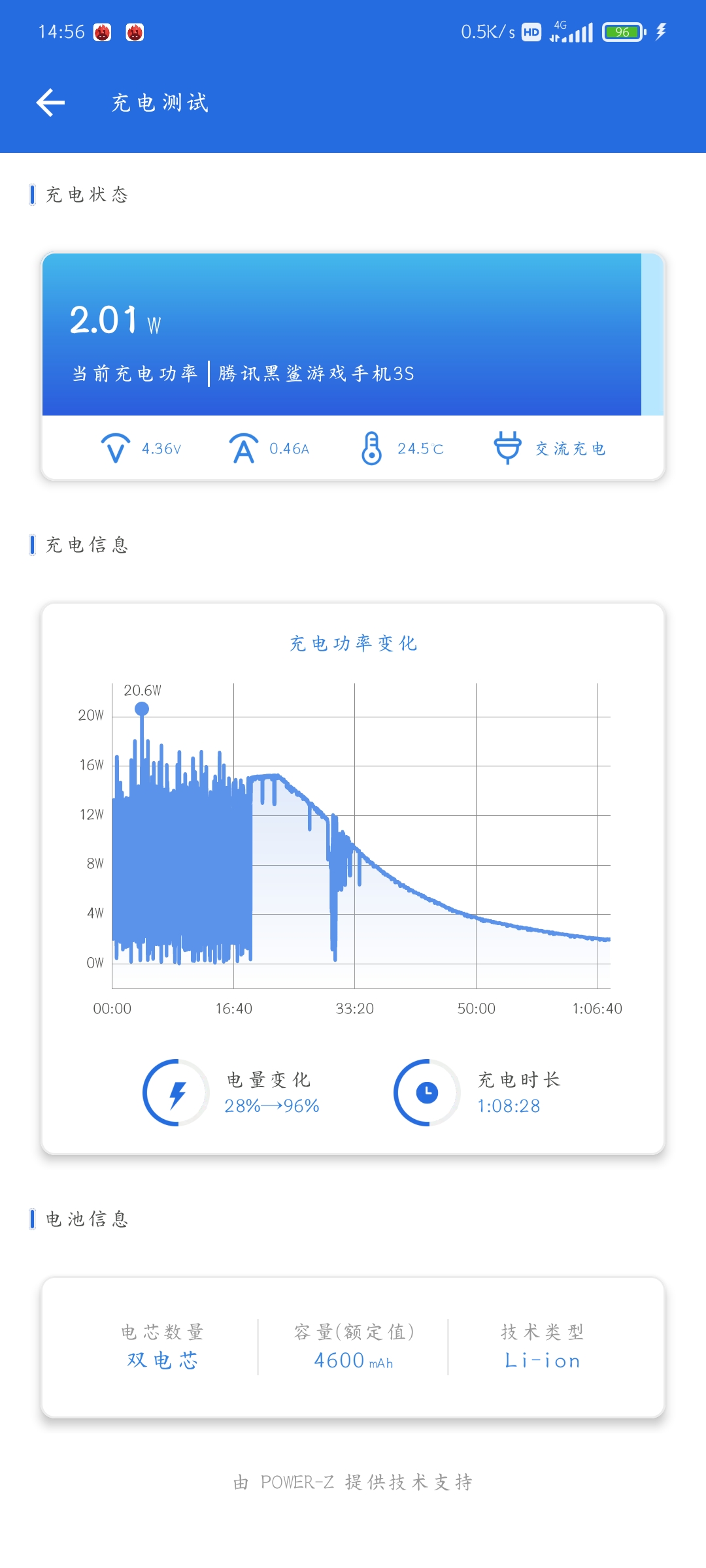Go back from the 充电测试 screen
The image size is (706, 1568).
tap(50, 103)
